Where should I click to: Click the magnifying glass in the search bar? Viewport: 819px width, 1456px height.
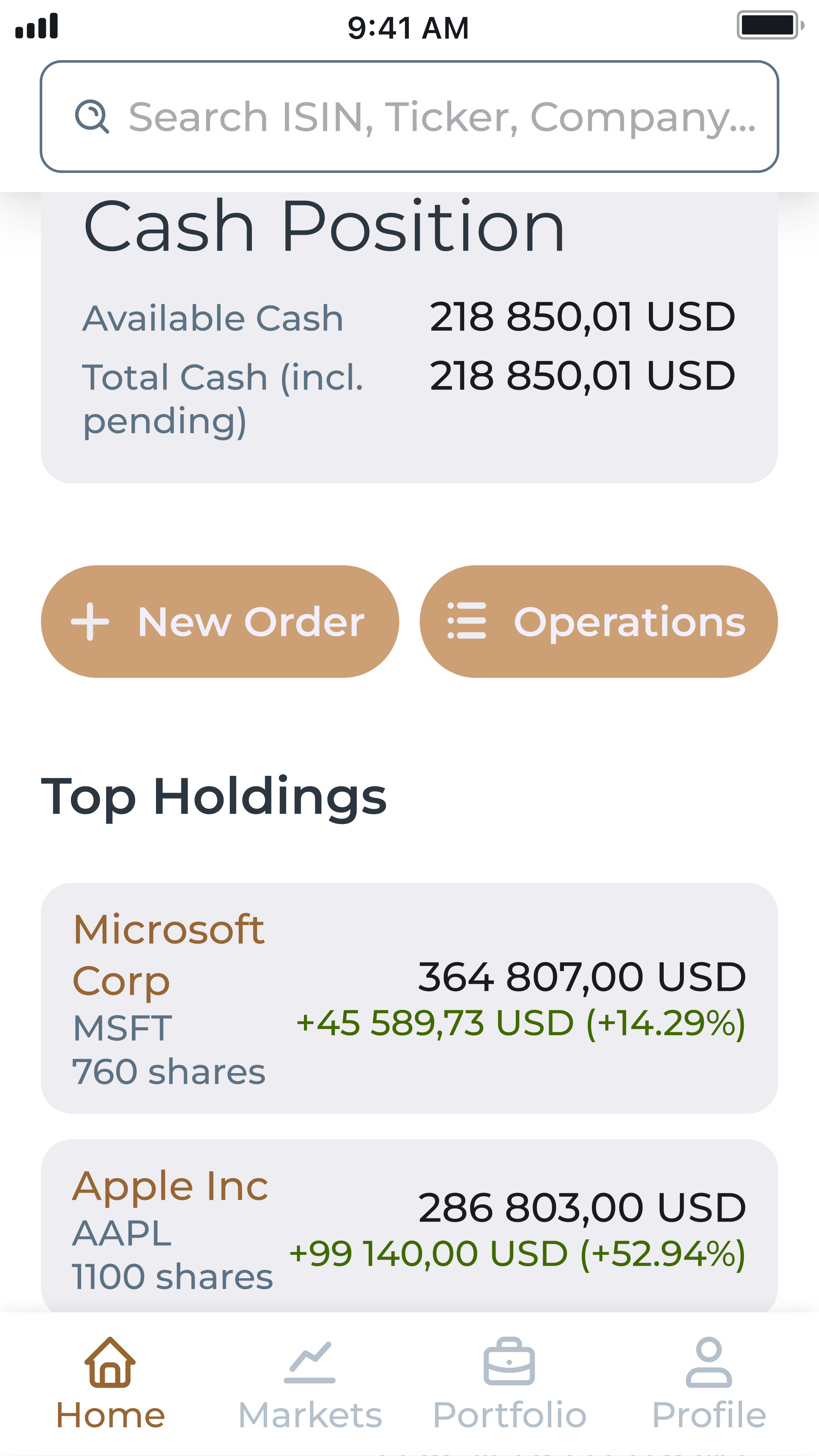click(92, 116)
